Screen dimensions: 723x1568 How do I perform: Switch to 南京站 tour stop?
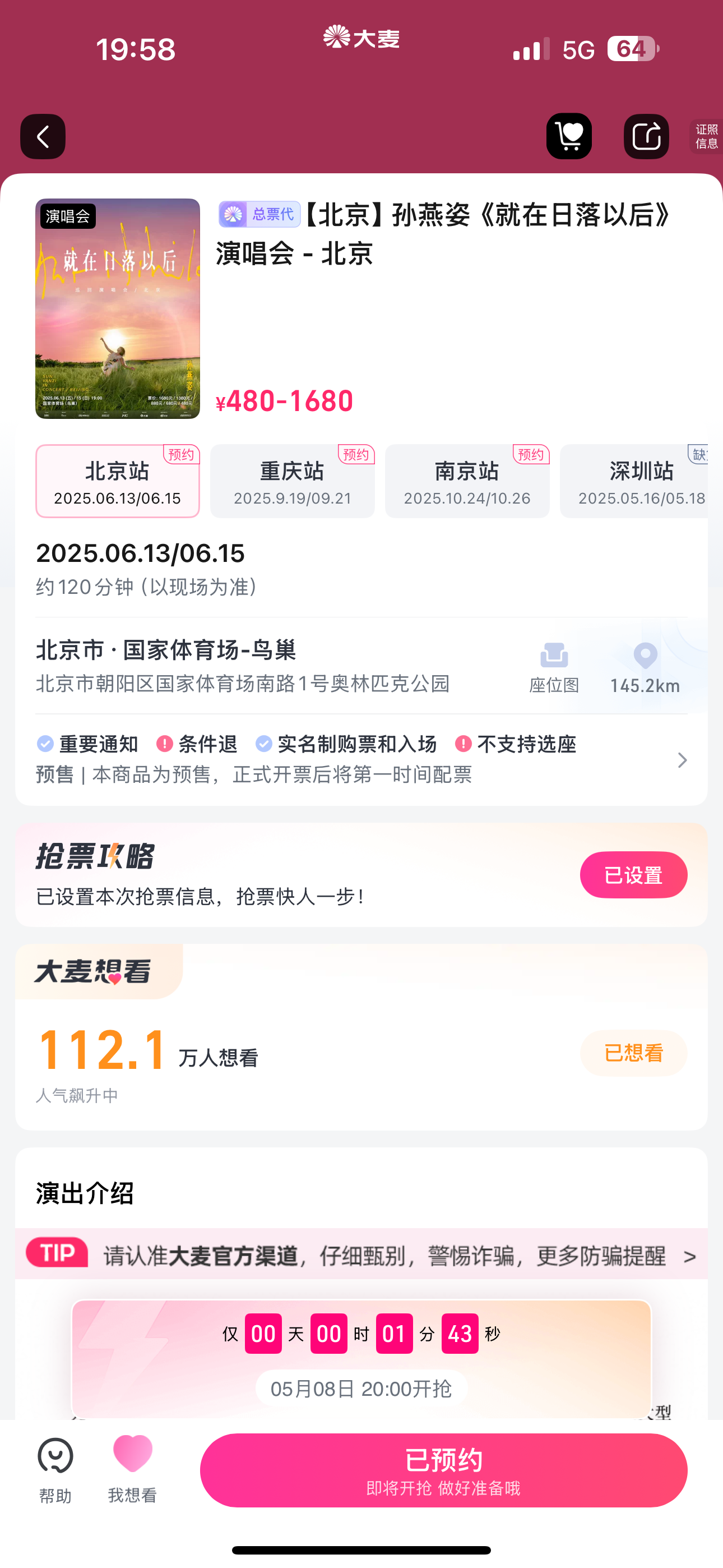(x=467, y=481)
